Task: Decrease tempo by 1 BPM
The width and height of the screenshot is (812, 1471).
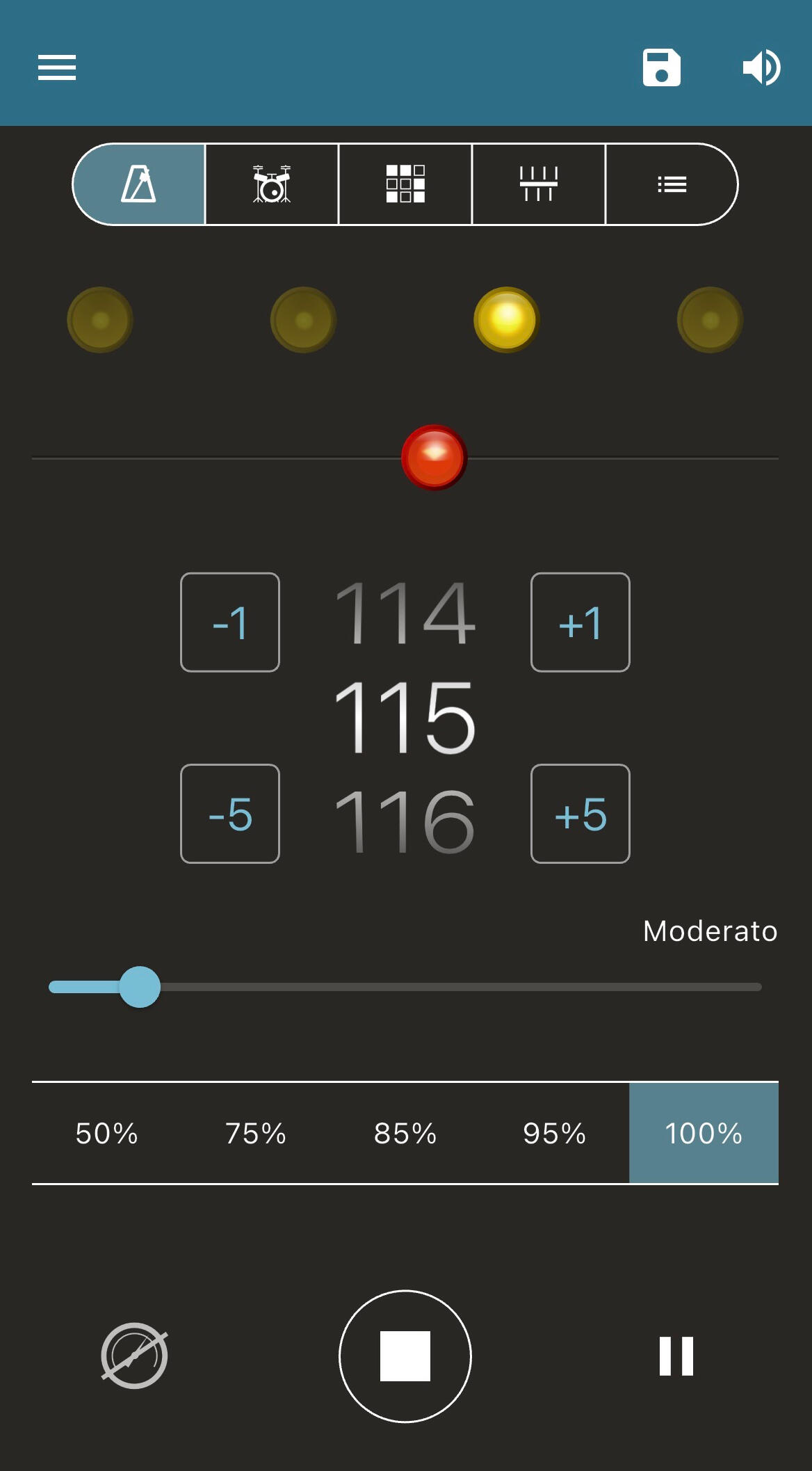Action: point(230,622)
